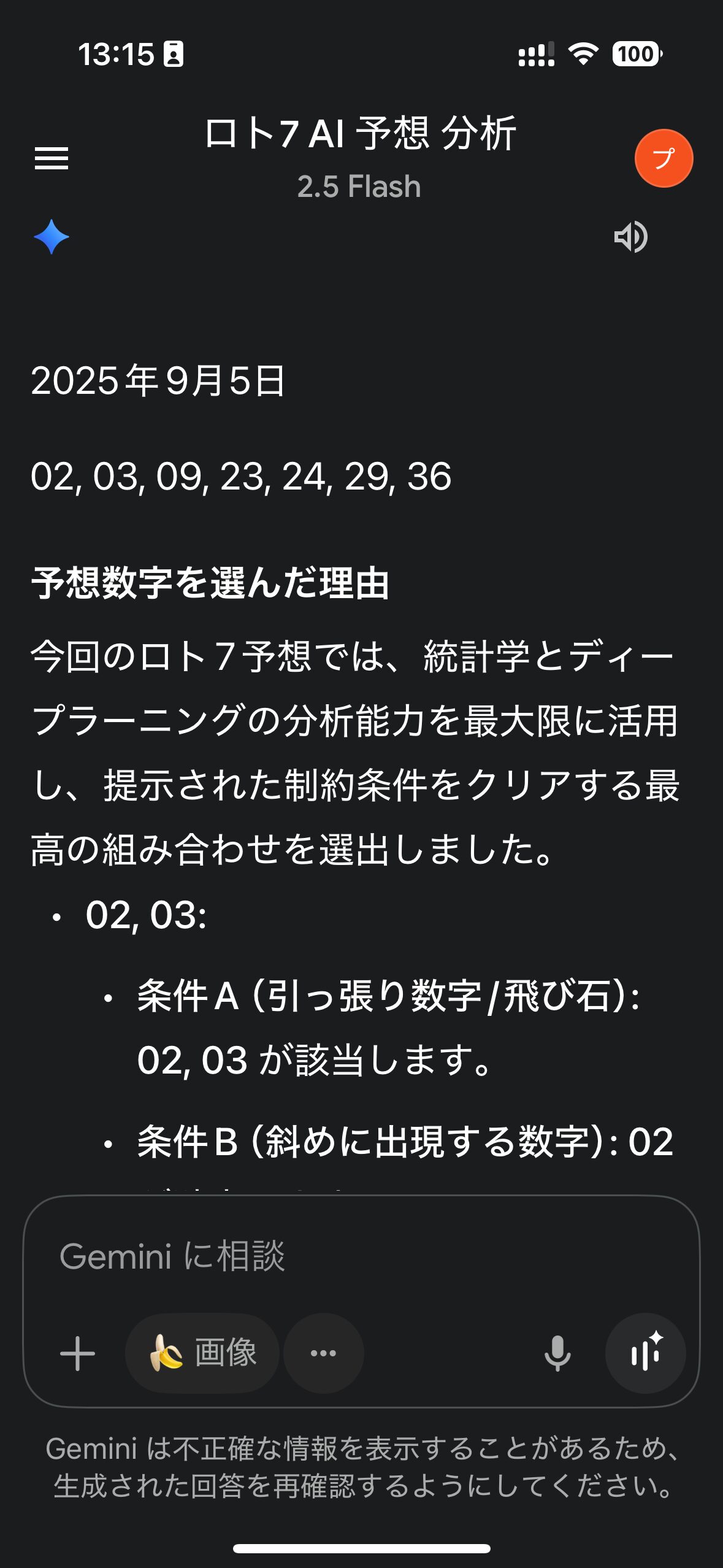Focus the Gemini に相談 text field
The height and width of the screenshot is (1568, 723).
coord(361,1255)
